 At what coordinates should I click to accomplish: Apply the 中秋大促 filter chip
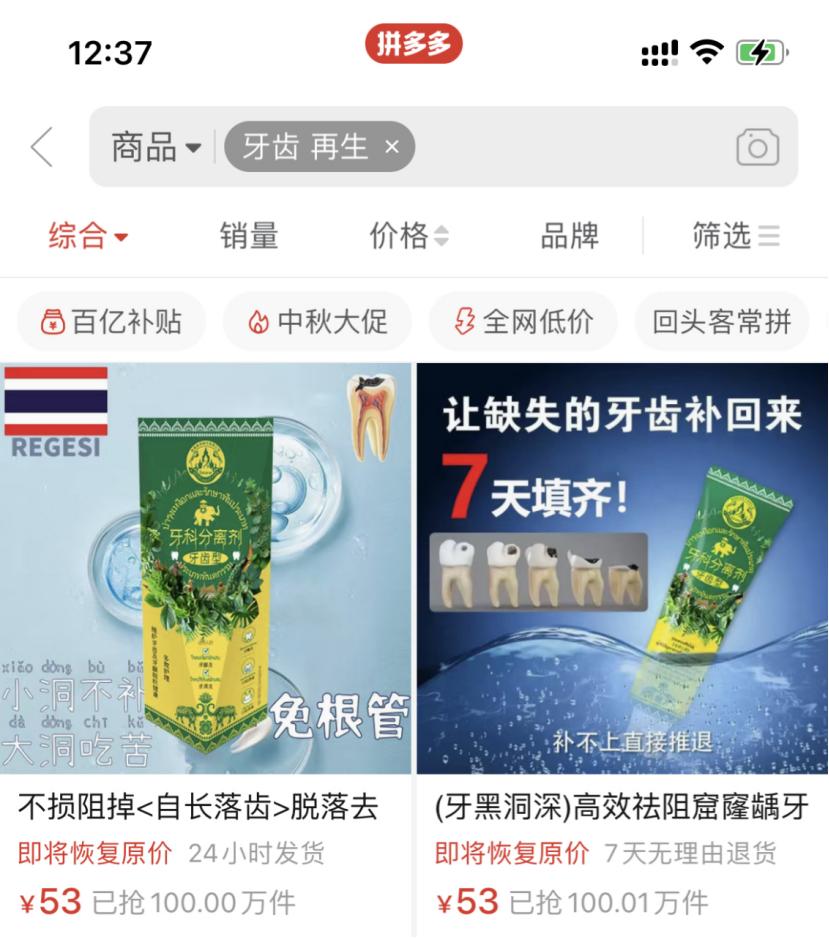[x=318, y=322]
